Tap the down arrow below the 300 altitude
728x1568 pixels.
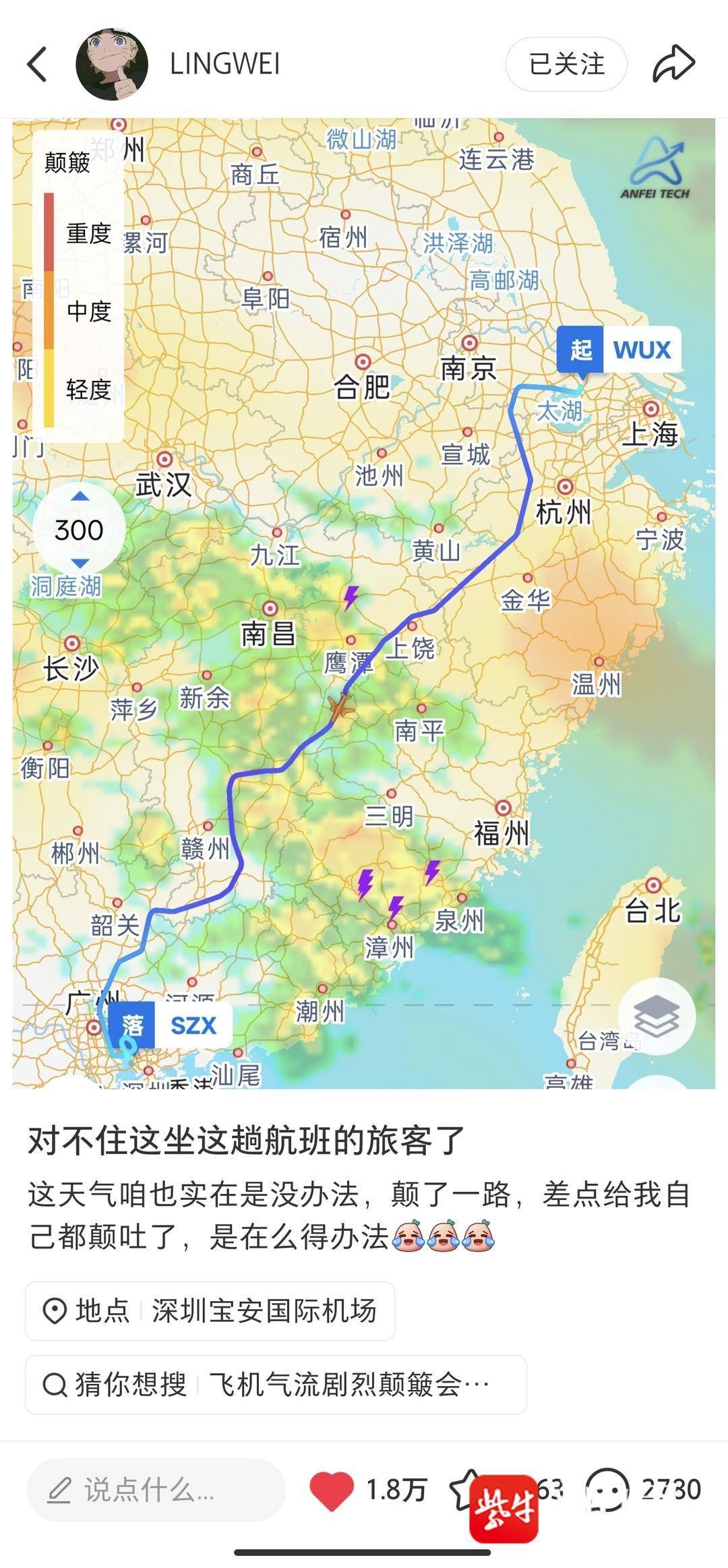(x=80, y=563)
